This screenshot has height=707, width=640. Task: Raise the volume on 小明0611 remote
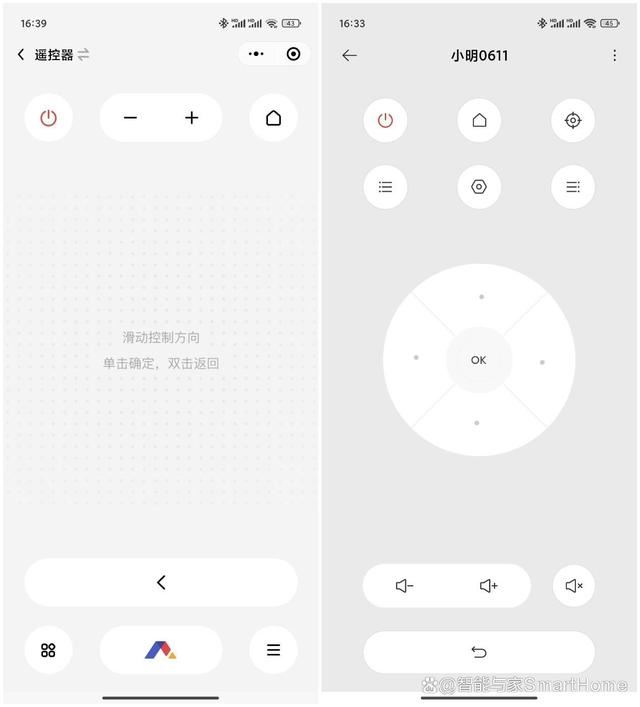coord(488,586)
